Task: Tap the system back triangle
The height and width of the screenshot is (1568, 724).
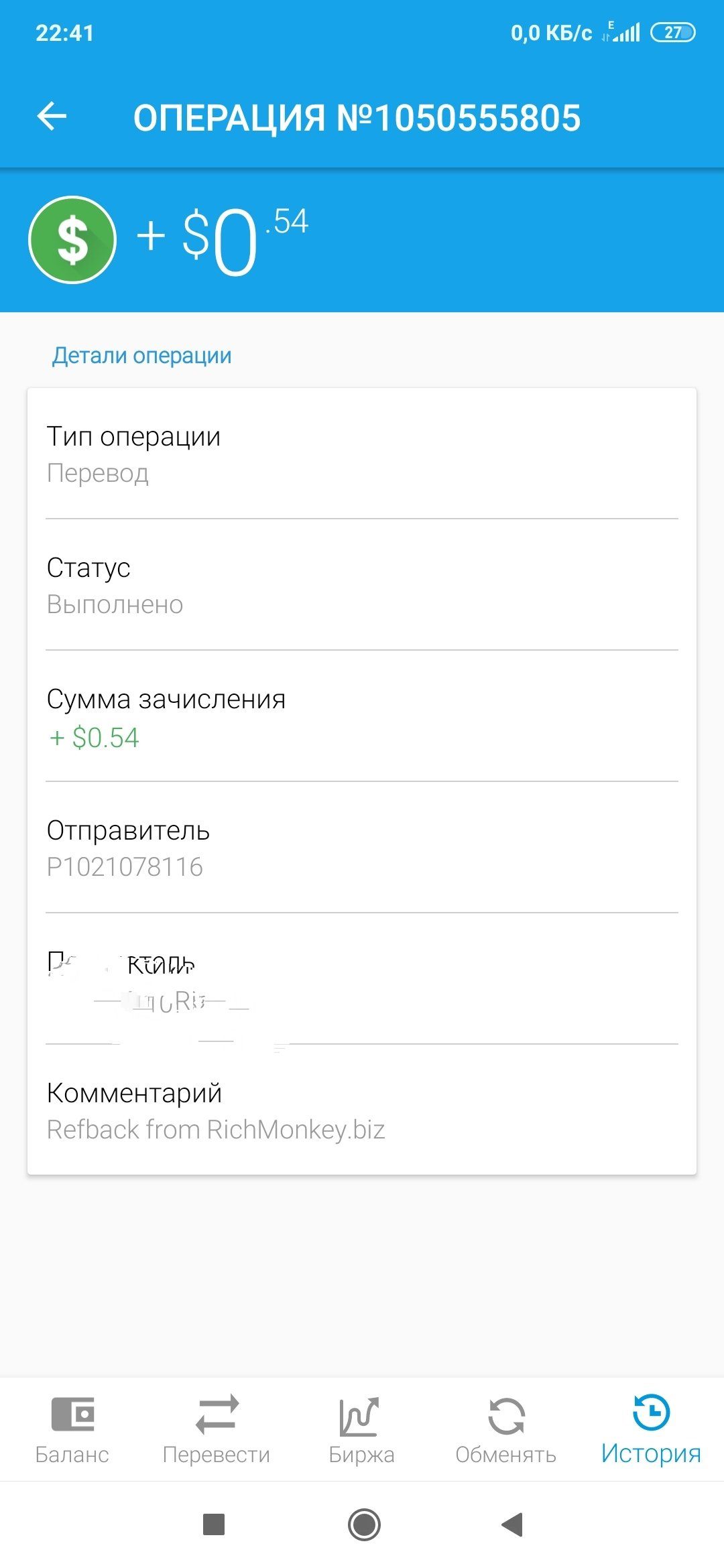Action: pos(512,1525)
